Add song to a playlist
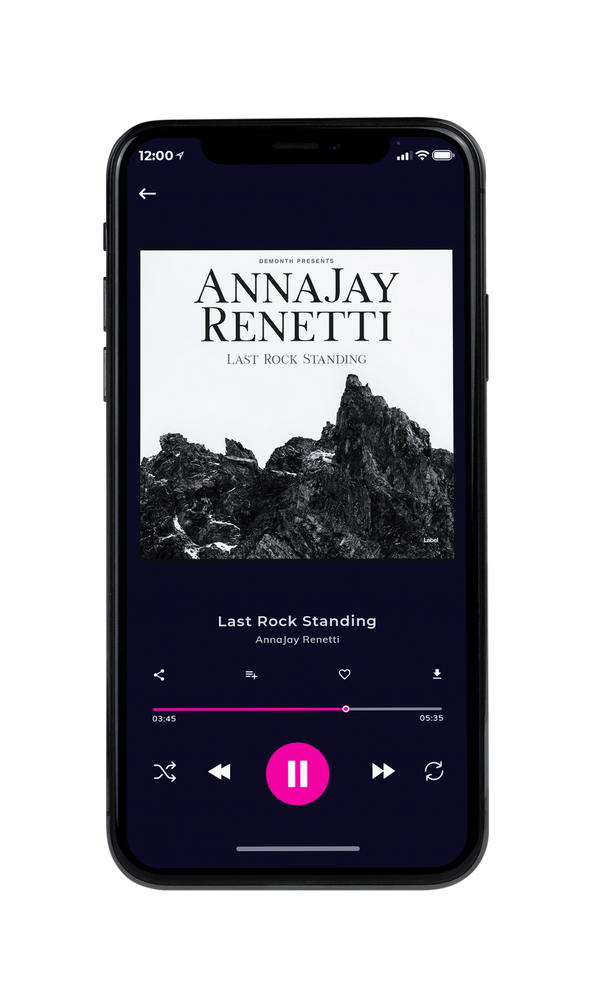 [x=251, y=675]
